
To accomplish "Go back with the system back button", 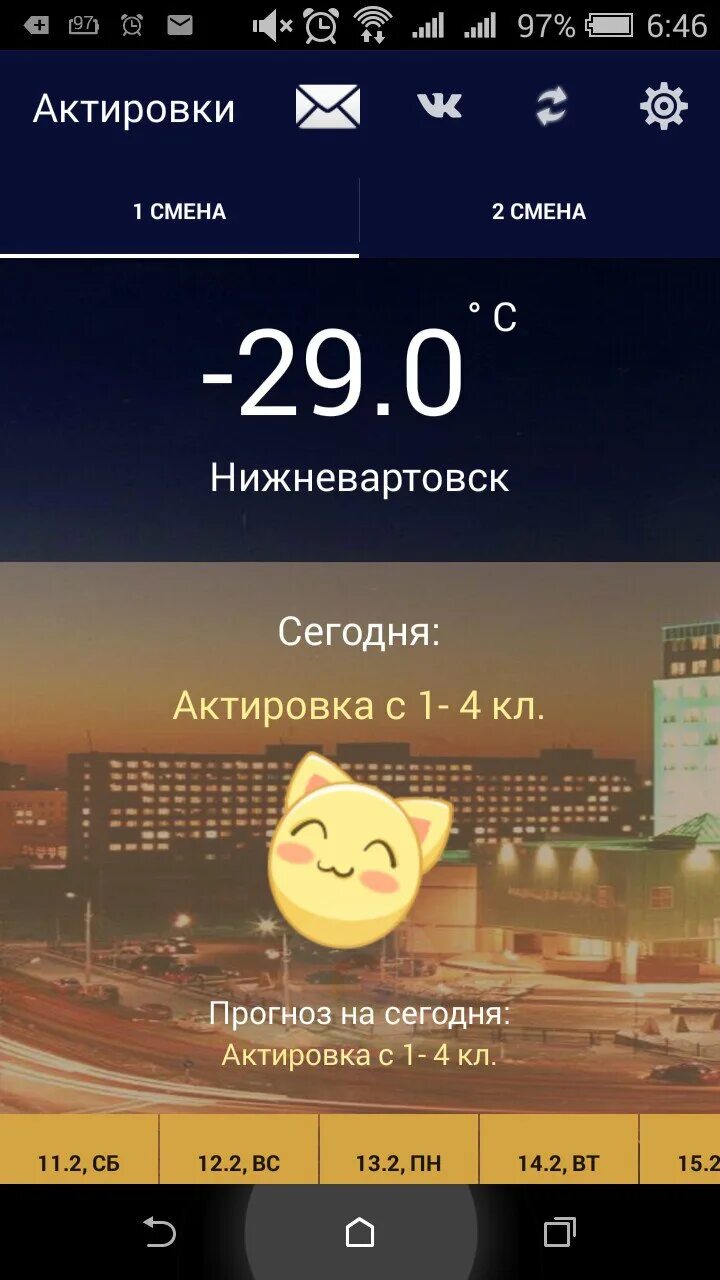I will tap(160, 1233).
